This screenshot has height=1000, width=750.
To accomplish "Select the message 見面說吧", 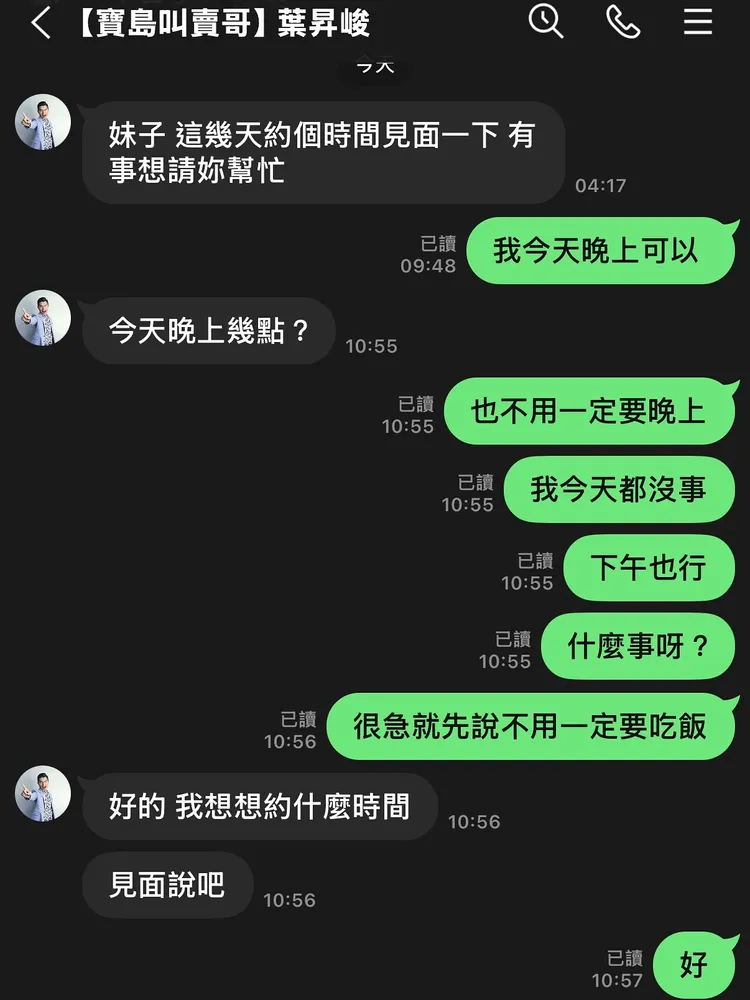I will click(167, 884).
